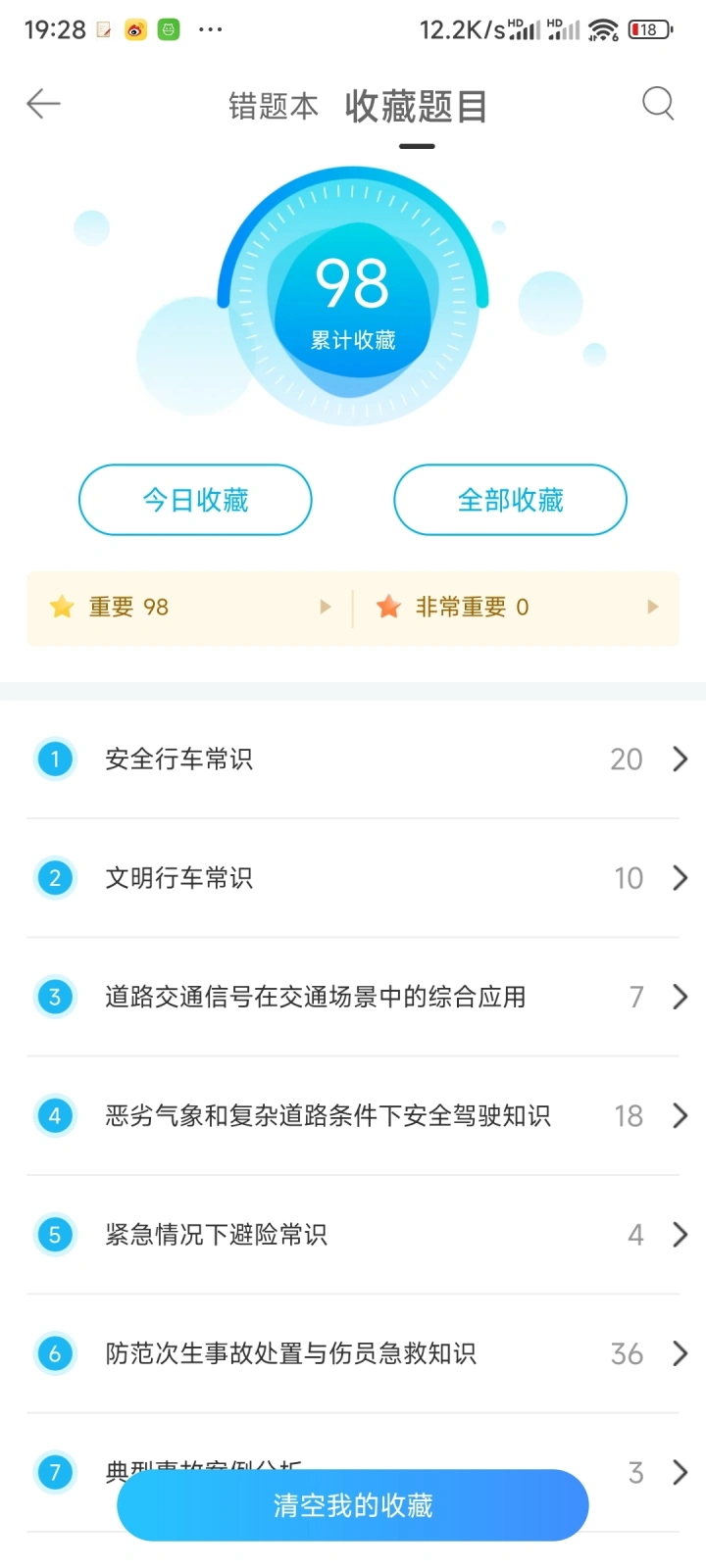View the 重要 98 starred questions
The height and width of the screenshot is (1568, 706).
coord(190,608)
